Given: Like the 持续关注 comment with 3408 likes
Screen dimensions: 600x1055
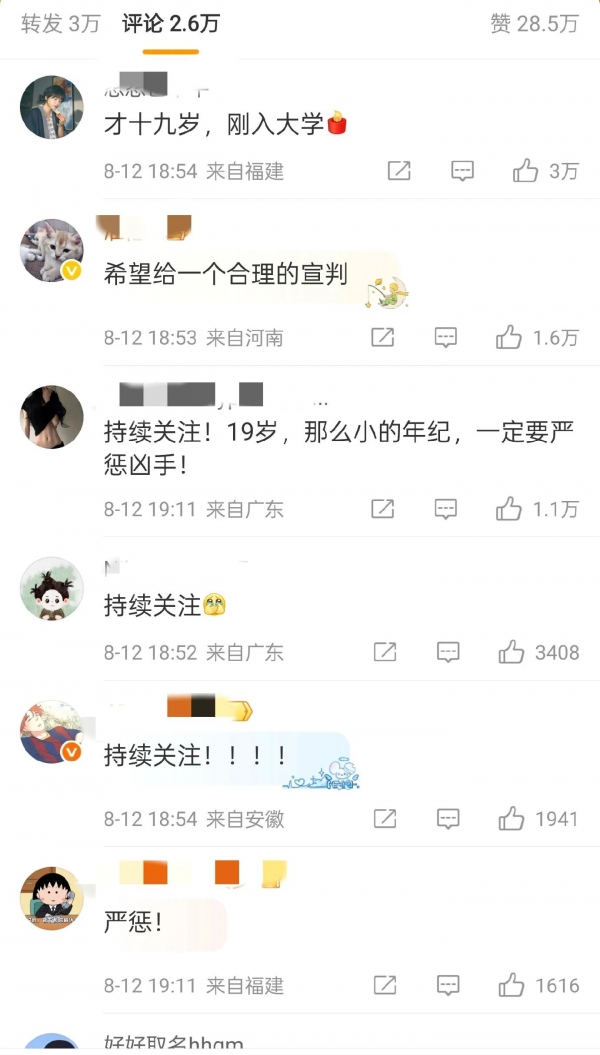Looking at the screenshot, I should coord(512,653).
